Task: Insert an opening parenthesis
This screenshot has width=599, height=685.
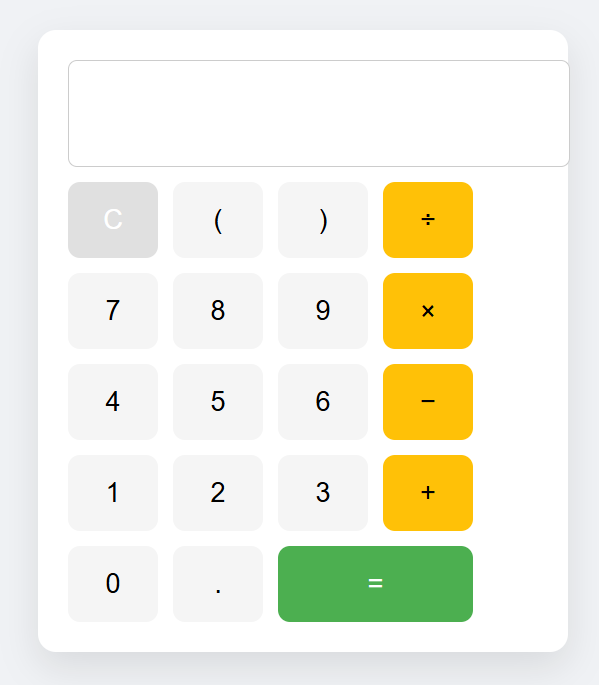Action: [218, 220]
